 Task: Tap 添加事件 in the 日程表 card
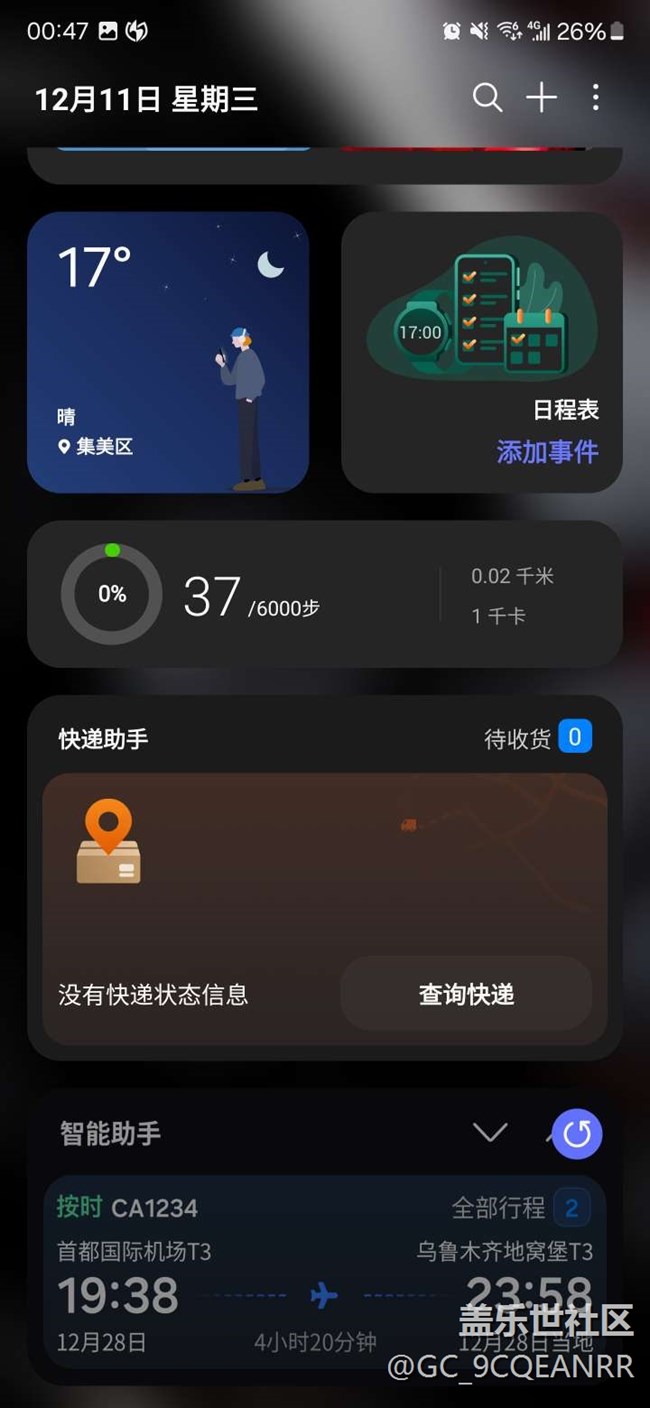click(547, 451)
